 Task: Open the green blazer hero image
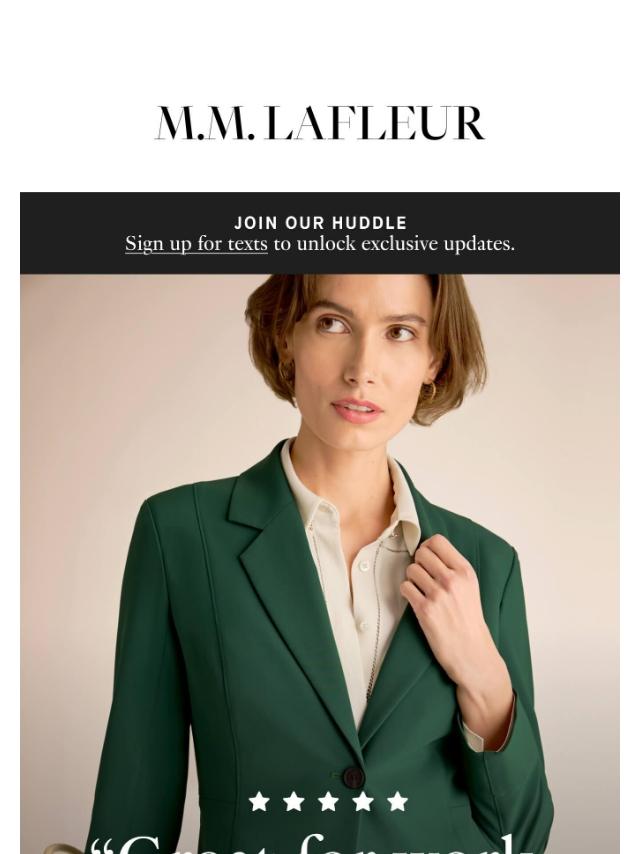click(x=320, y=560)
